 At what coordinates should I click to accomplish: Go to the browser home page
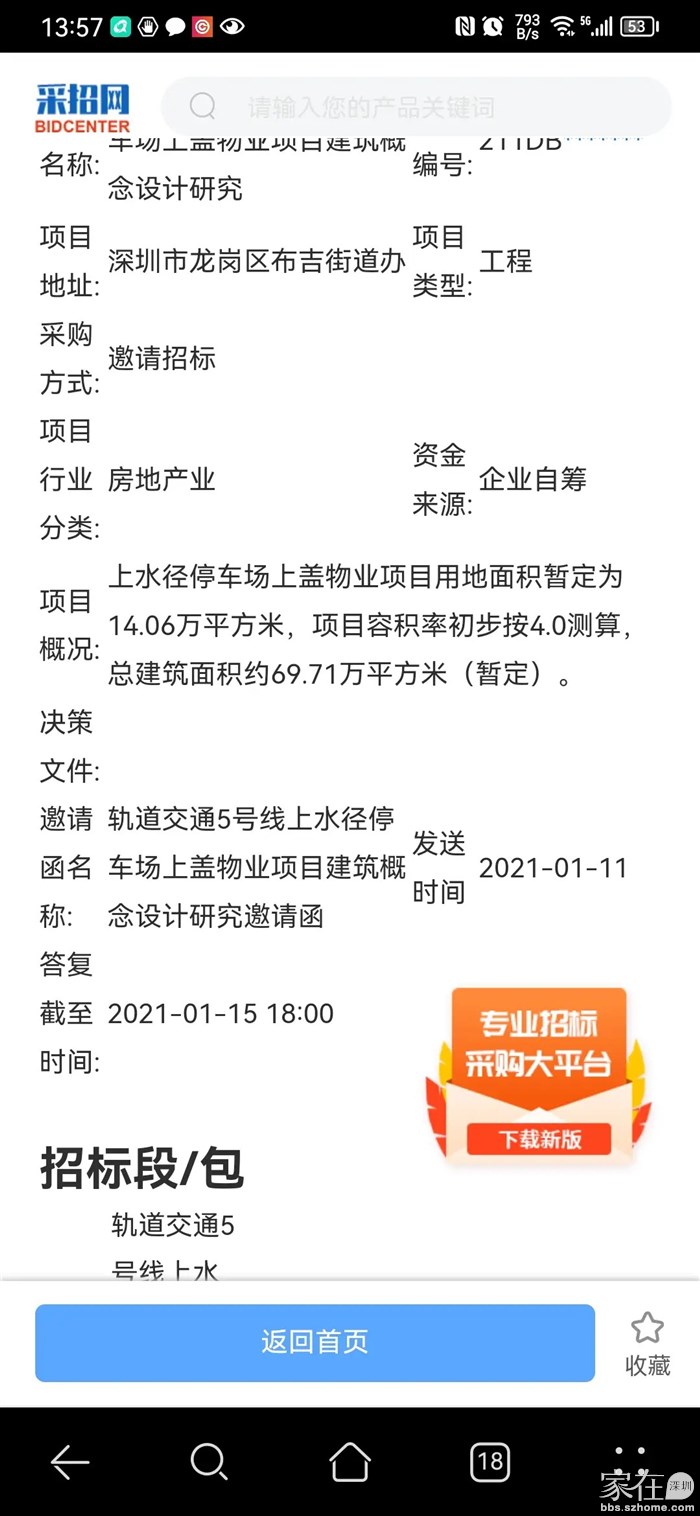pos(350,1462)
